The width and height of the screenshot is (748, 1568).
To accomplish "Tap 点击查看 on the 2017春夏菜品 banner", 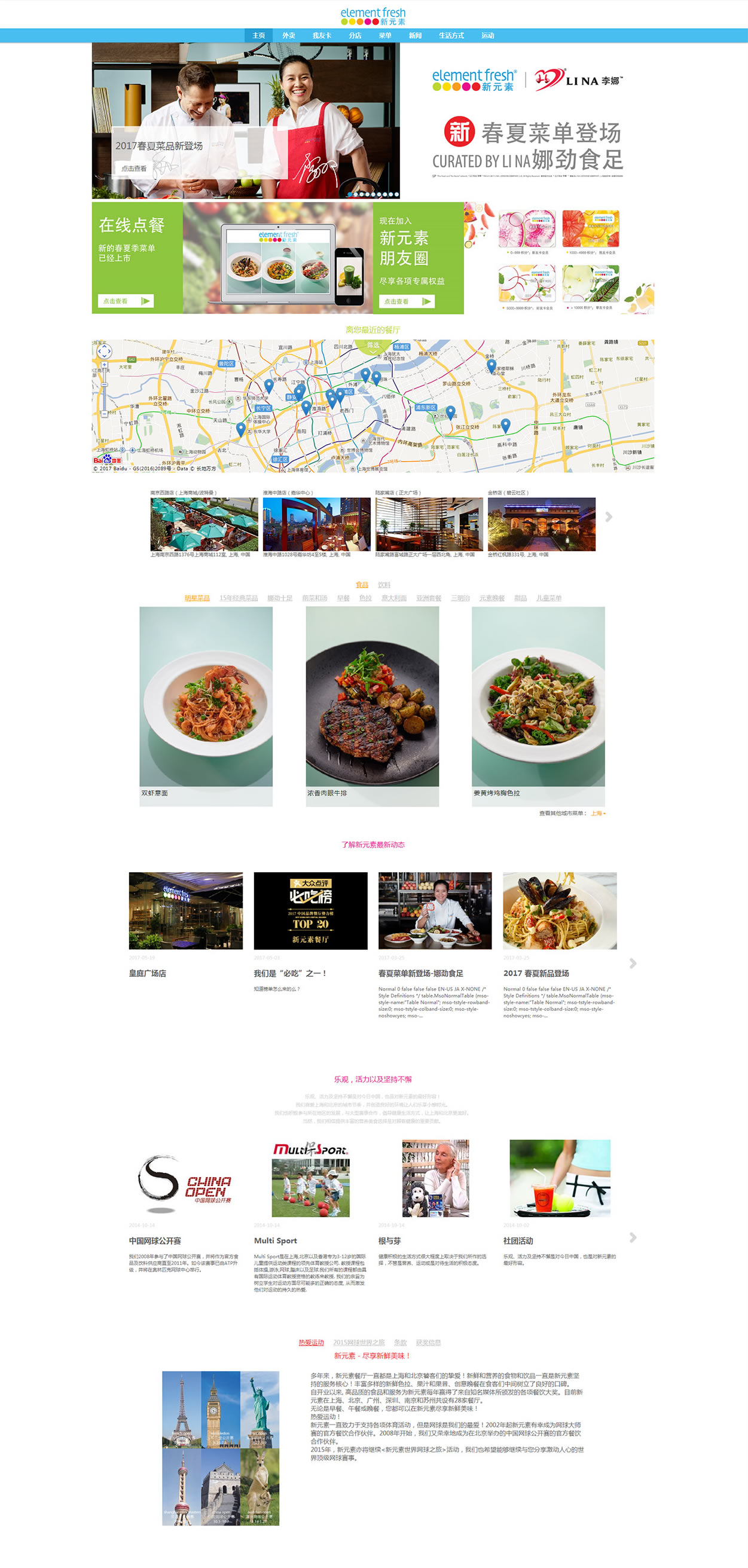I will pyautogui.click(x=134, y=169).
